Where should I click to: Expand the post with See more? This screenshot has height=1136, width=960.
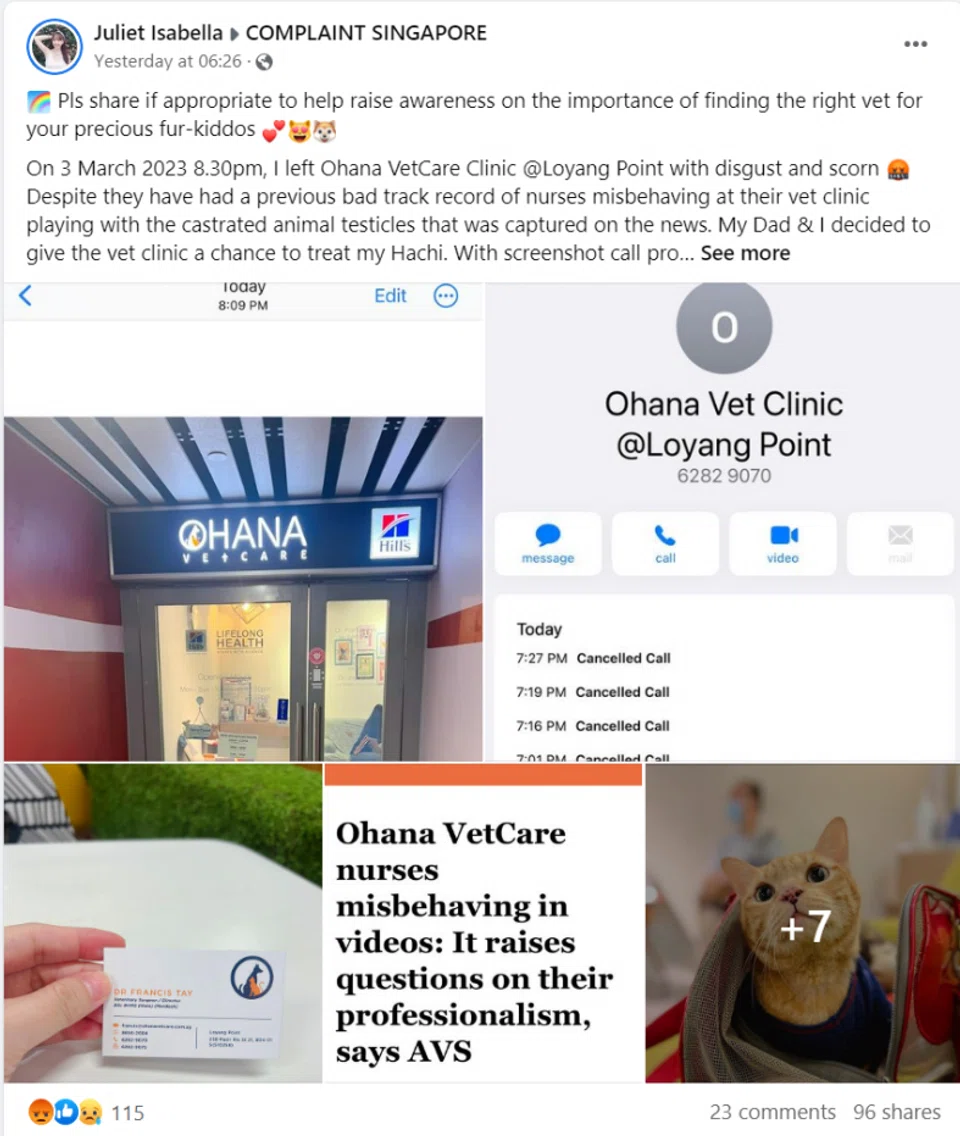745,253
